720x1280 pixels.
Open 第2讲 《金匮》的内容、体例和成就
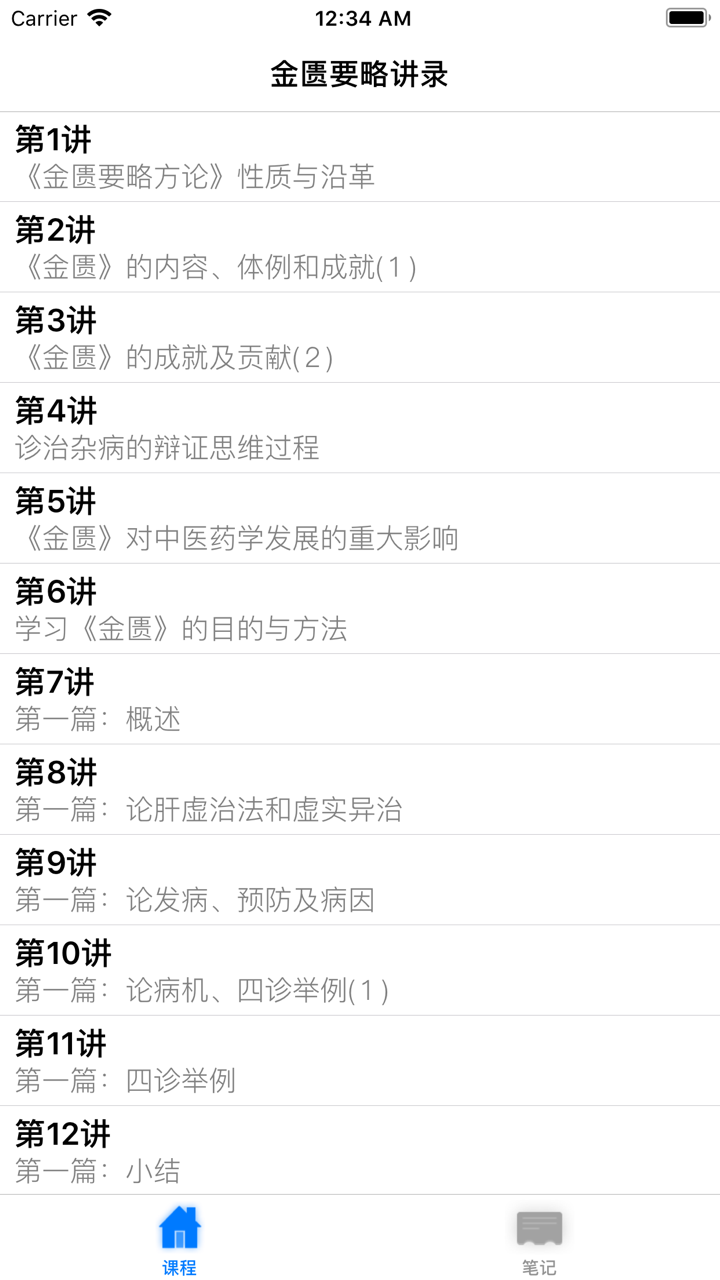coord(360,248)
